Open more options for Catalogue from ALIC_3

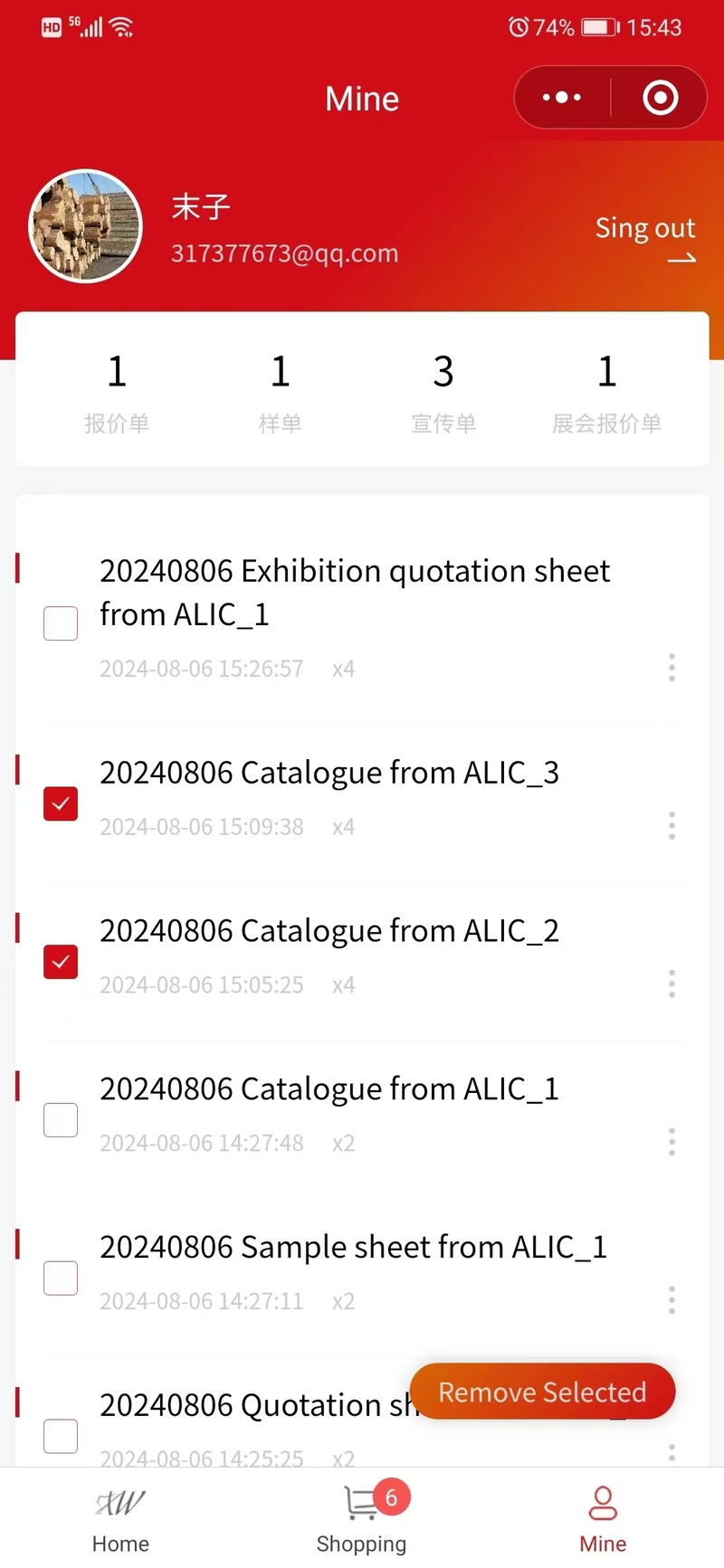(x=672, y=826)
